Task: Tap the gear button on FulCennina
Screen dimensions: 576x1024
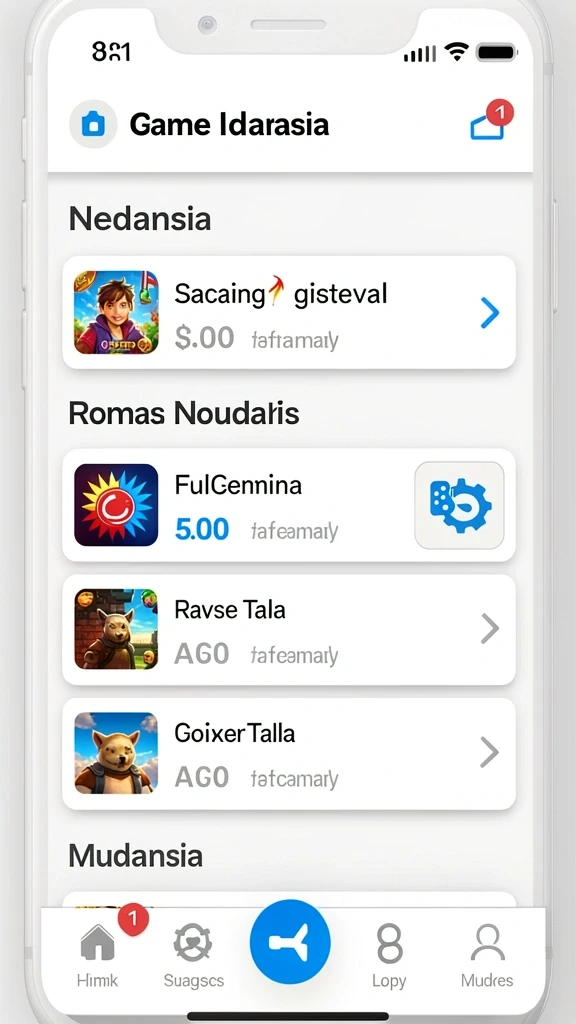Action: click(x=459, y=505)
